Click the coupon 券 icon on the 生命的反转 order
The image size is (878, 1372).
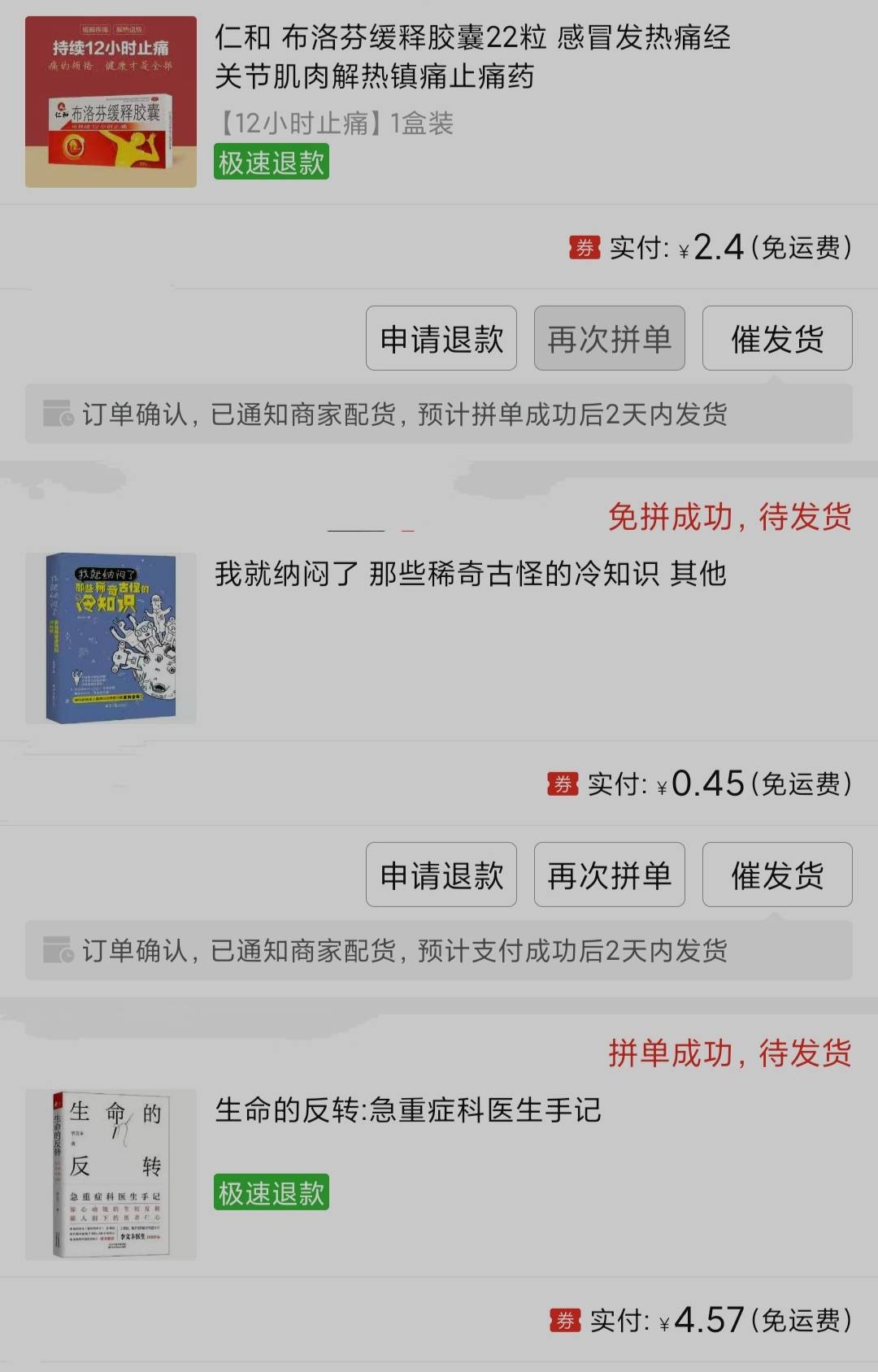click(x=567, y=1318)
